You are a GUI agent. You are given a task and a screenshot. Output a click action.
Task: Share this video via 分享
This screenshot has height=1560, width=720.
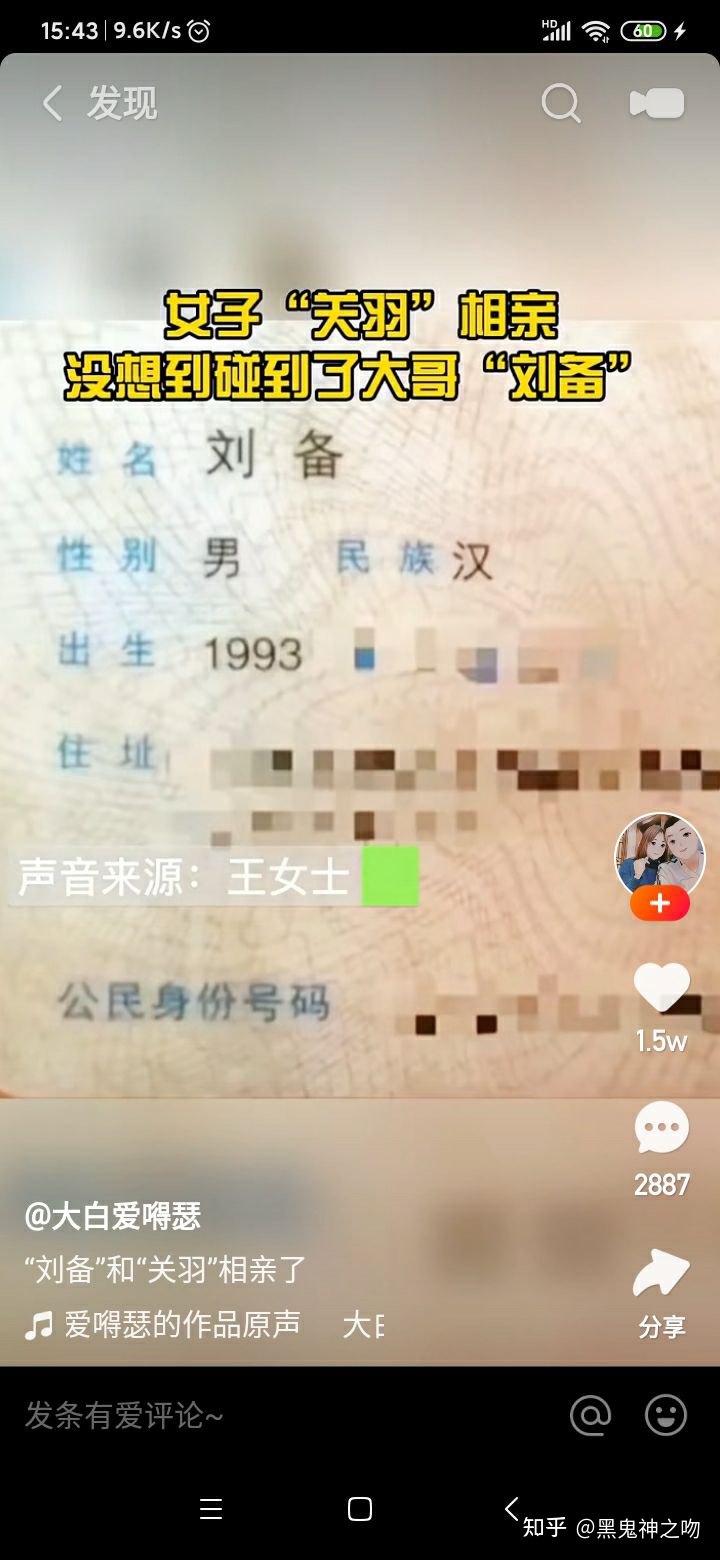(661, 1276)
